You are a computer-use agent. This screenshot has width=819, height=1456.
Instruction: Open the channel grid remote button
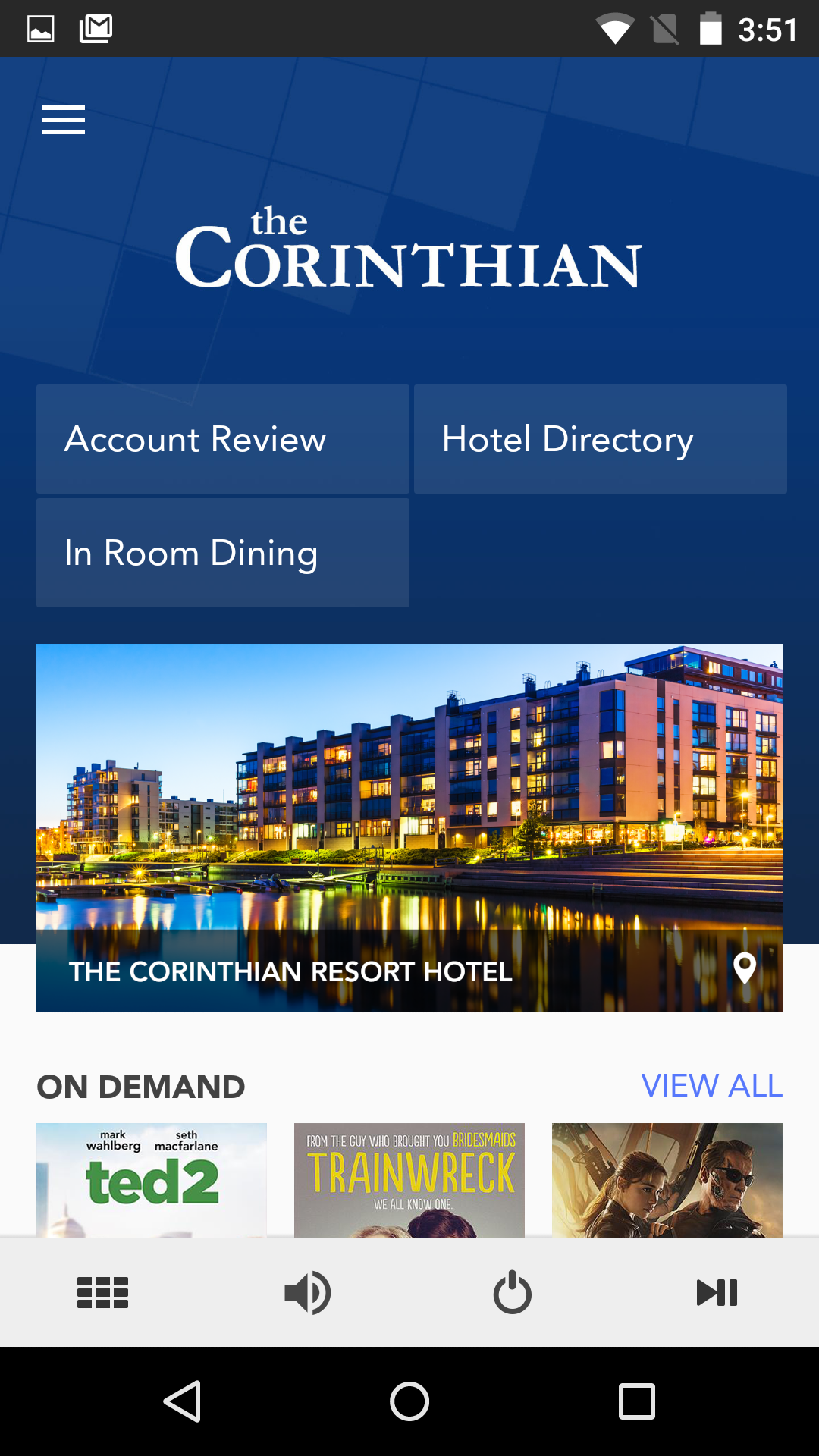(102, 1292)
